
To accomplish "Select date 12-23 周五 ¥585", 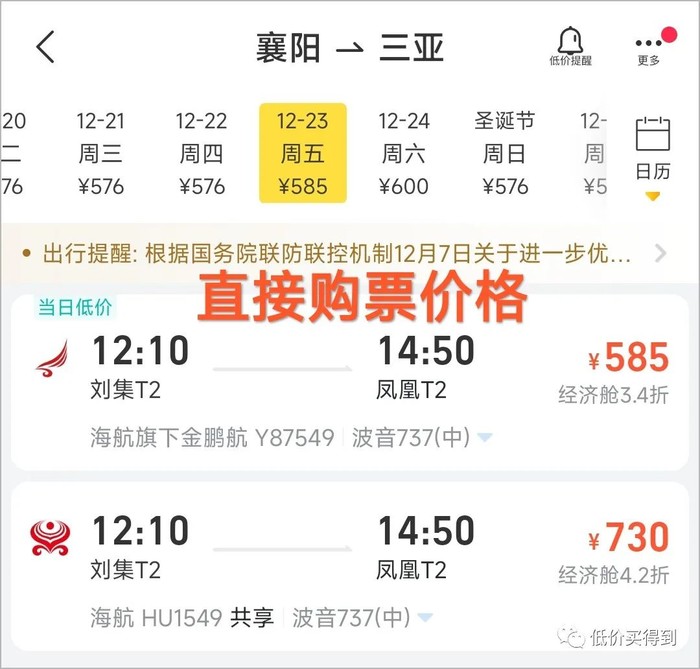I will point(303,153).
